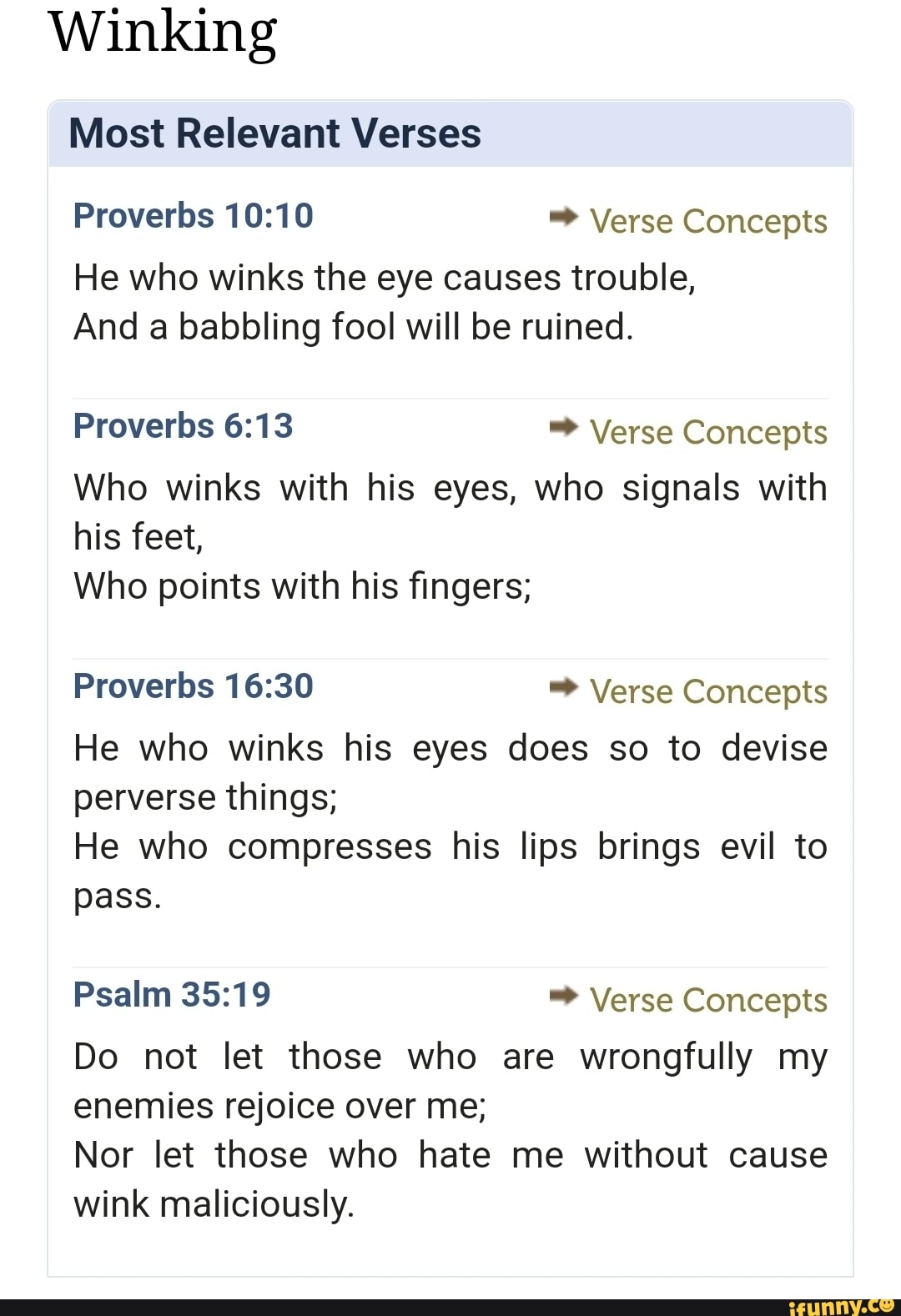
Task: Open the Proverbs 10:10 verse link
Action: pyautogui.click(x=193, y=216)
